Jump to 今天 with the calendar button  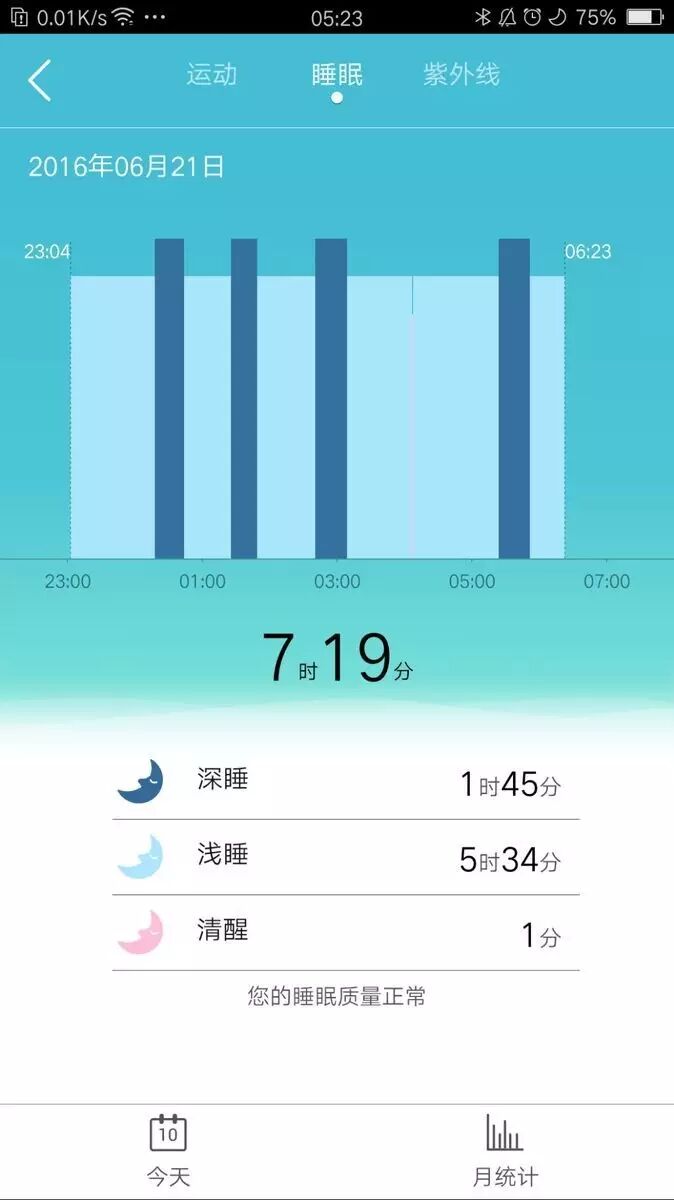(168, 1150)
